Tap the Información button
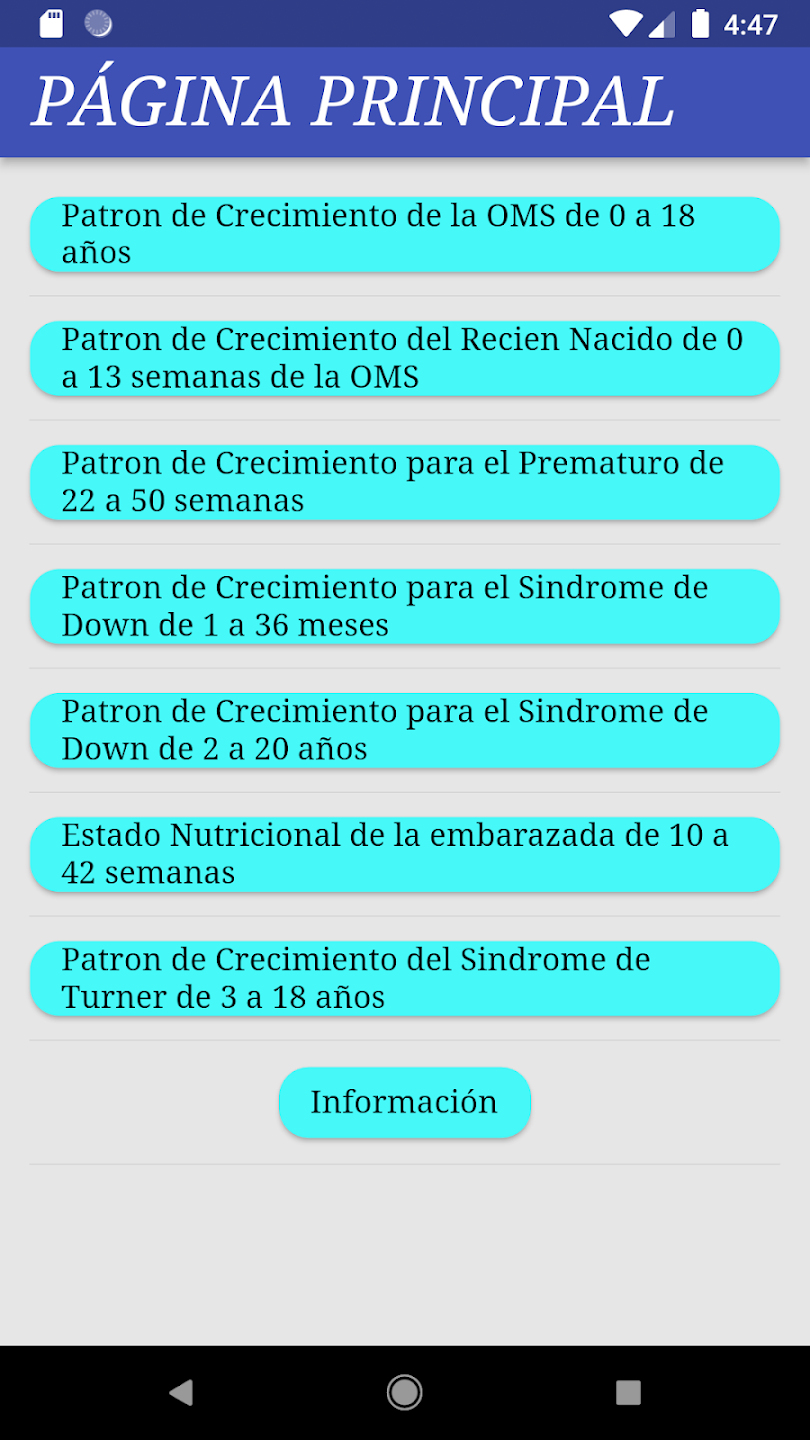The image size is (810, 1440). click(404, 1102)
